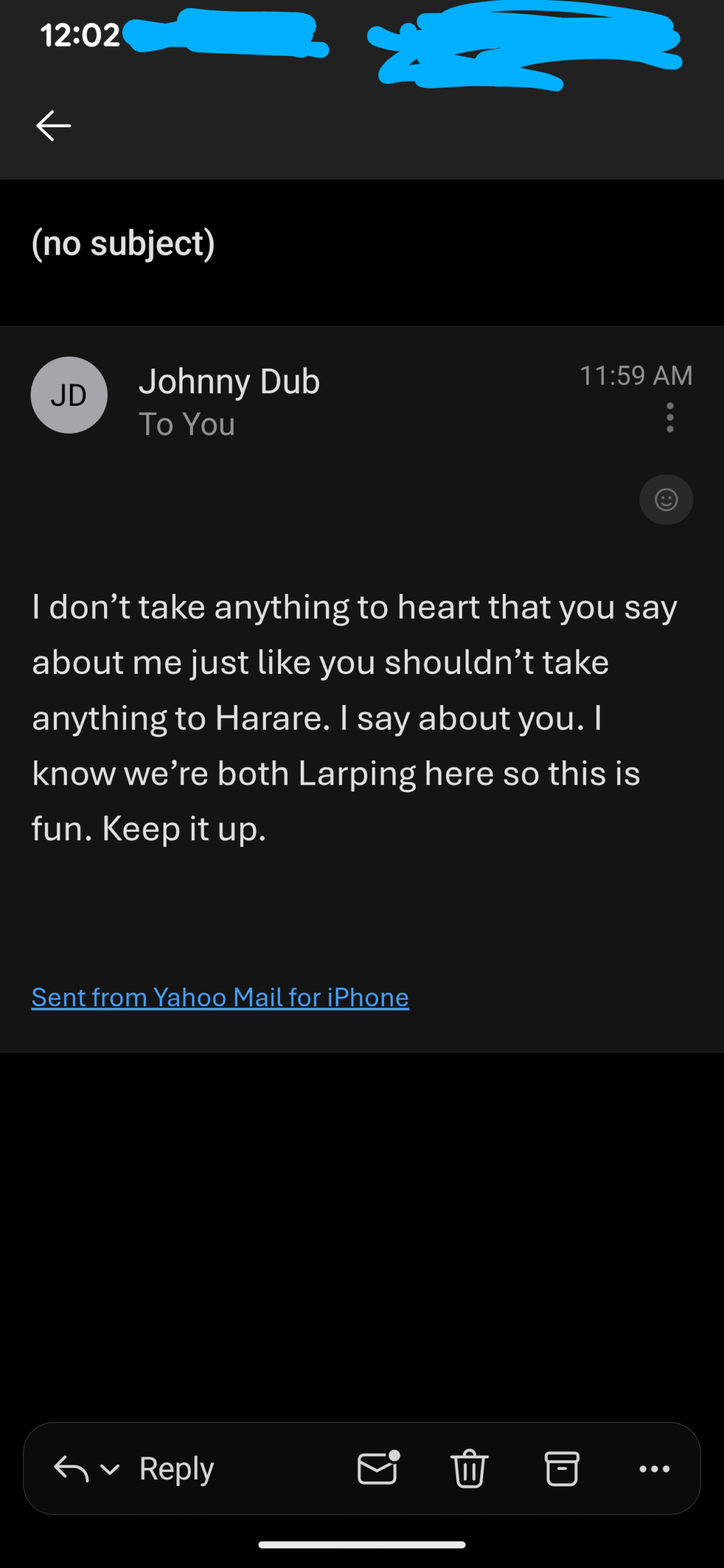The image size is (724, 1568).
Task: Expand the reply options dropdown arrow
Action: (x=110, y=1469)
